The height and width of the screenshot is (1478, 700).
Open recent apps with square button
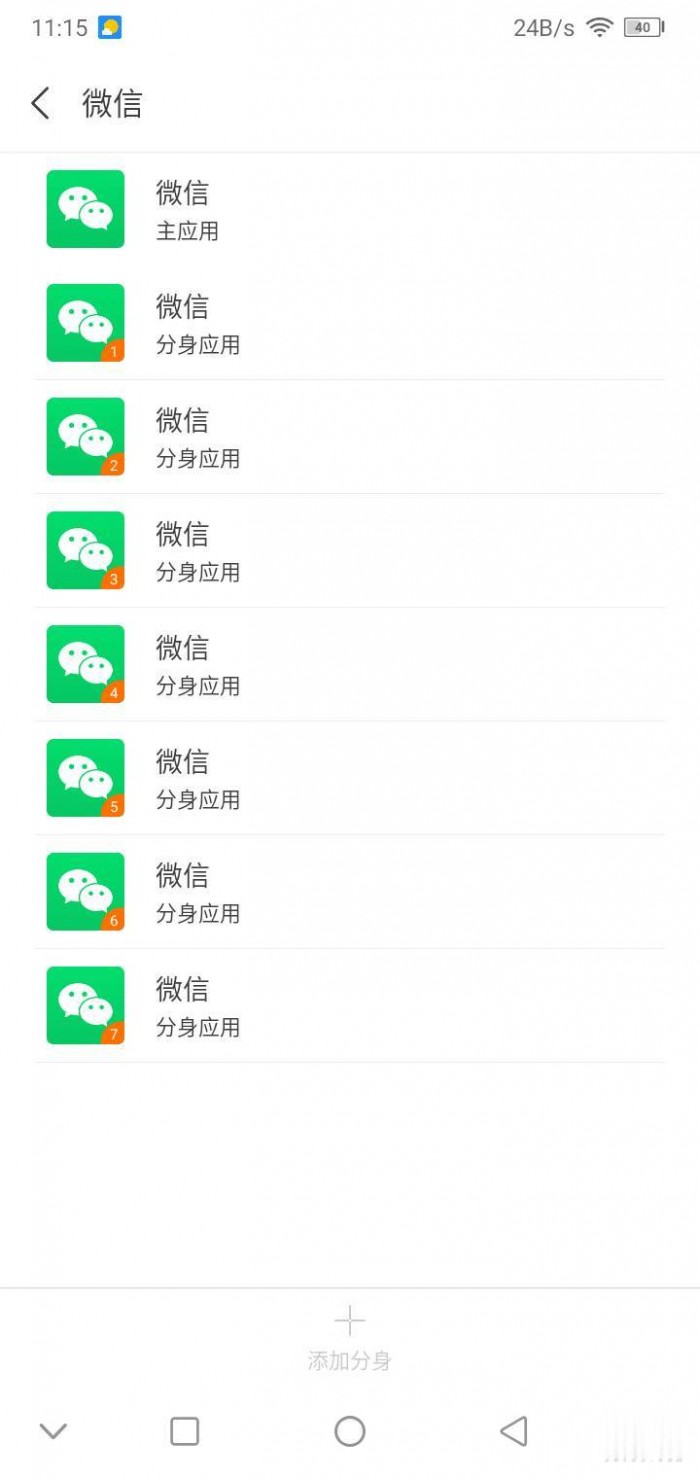[x=185, y=1431]
